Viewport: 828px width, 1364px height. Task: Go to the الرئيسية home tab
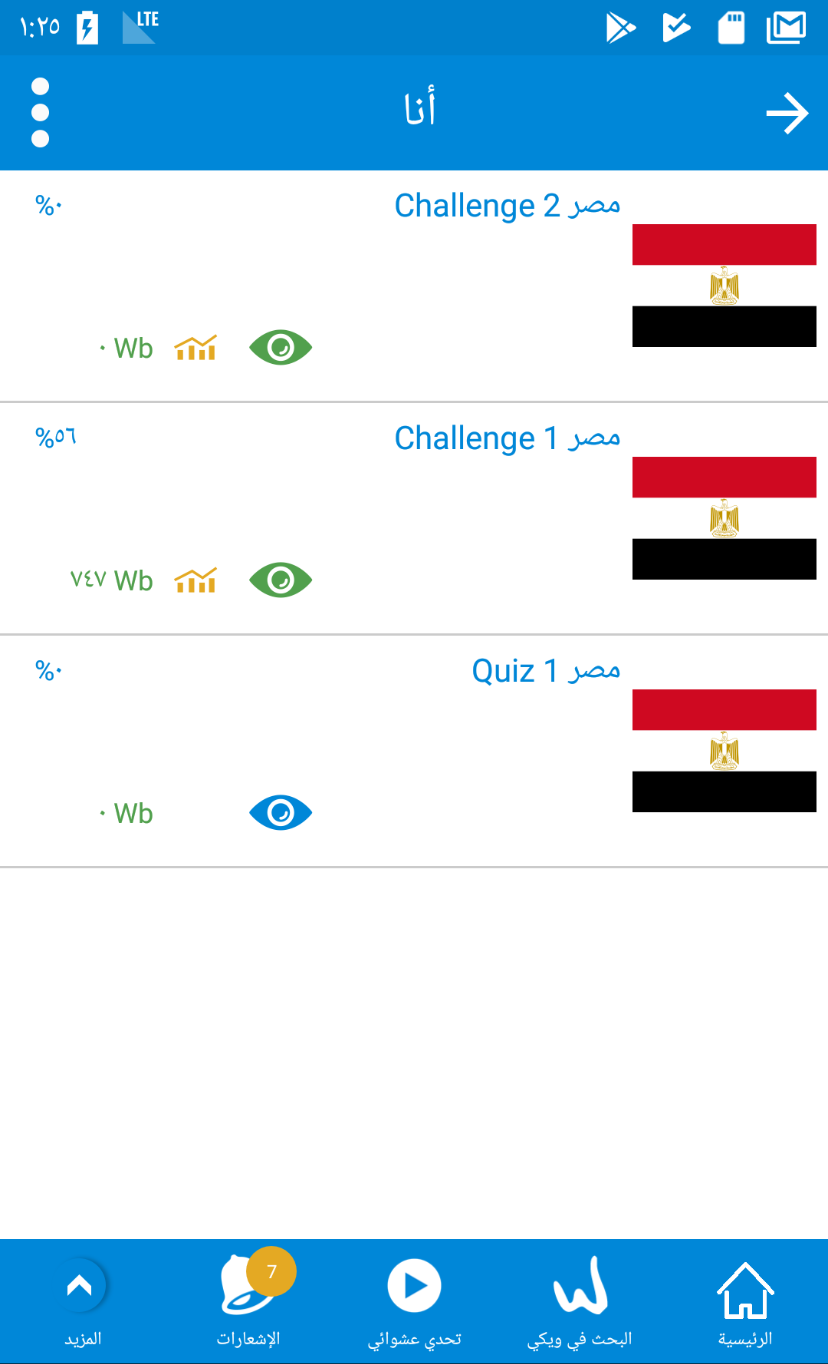click(x=745, y=1301)
